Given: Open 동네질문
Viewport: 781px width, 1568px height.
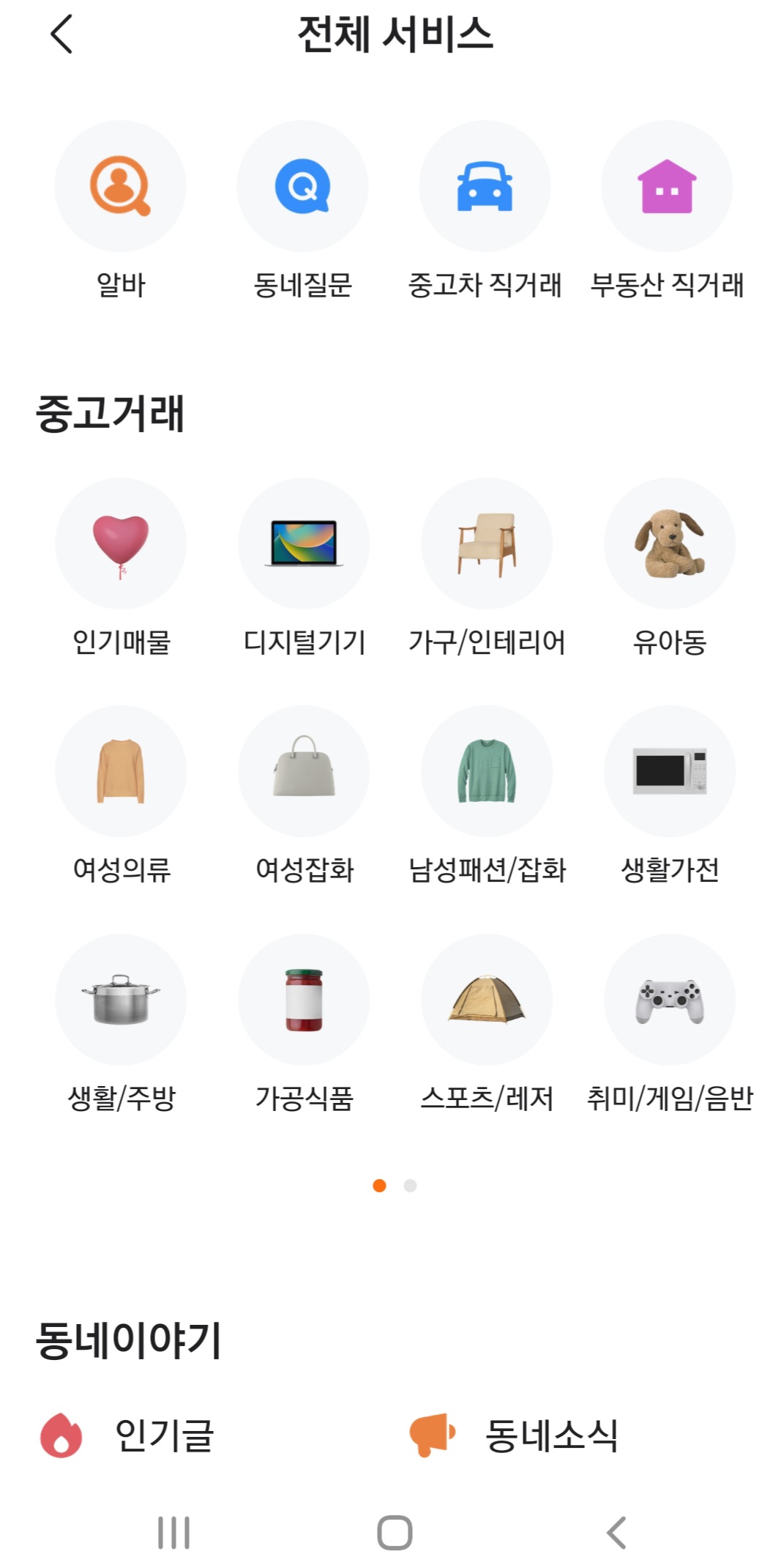Looking at the screenshot, I should point(302,187).
